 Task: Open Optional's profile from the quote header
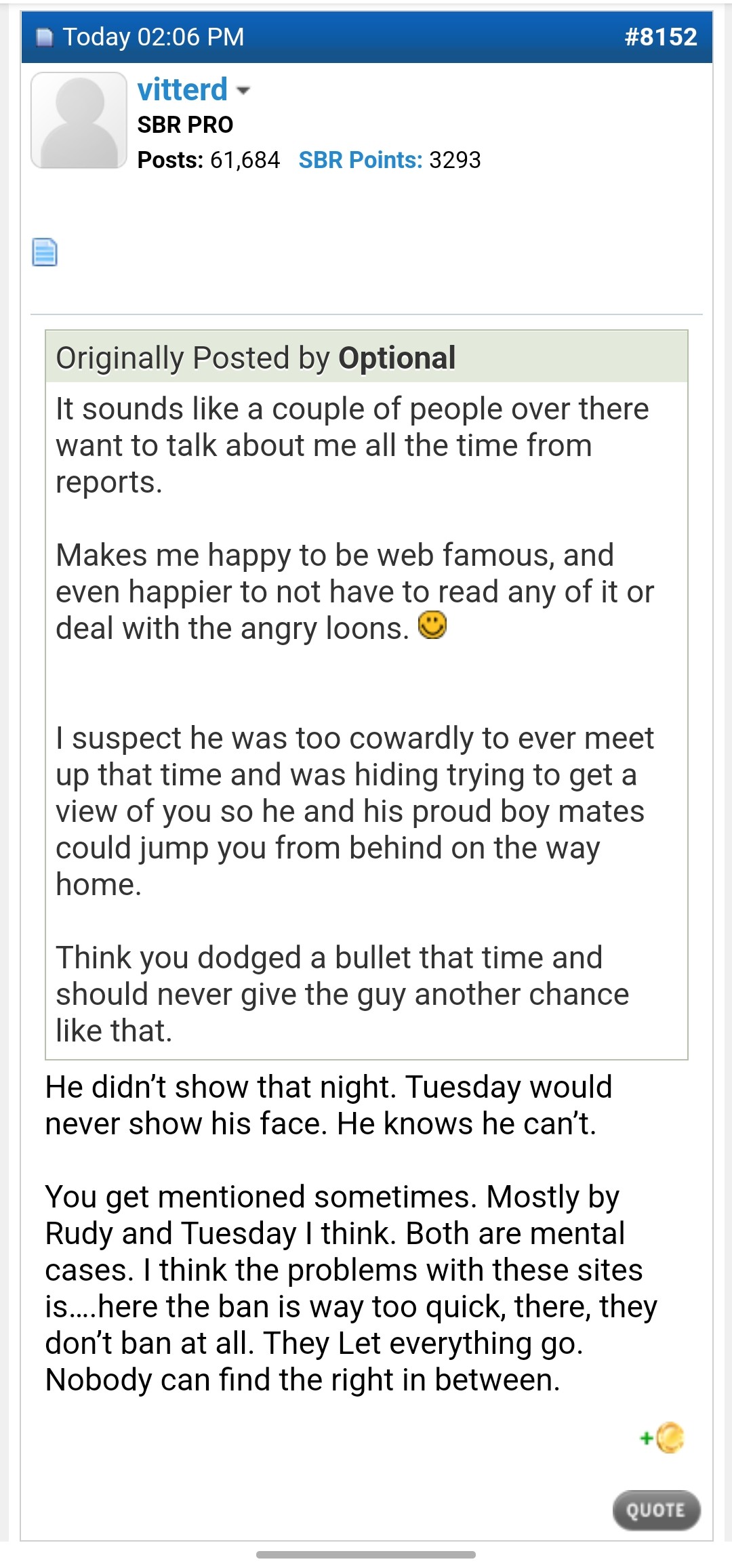coord(396,357)
